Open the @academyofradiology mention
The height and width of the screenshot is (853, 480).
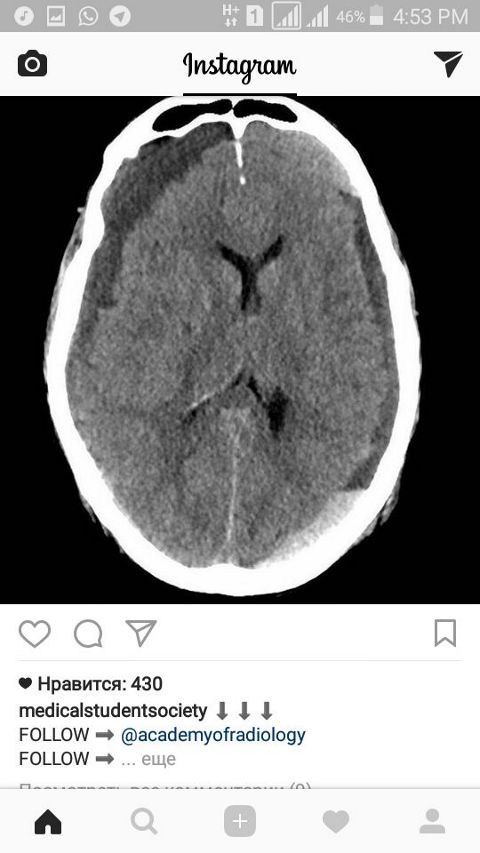click(213, 735)
